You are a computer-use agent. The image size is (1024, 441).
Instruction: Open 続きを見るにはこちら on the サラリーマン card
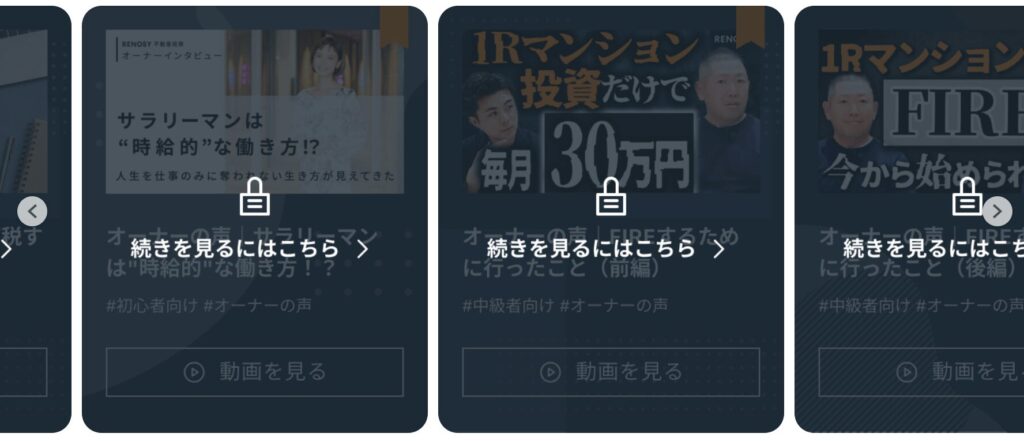pyautogui.click(x=250, y=249)
